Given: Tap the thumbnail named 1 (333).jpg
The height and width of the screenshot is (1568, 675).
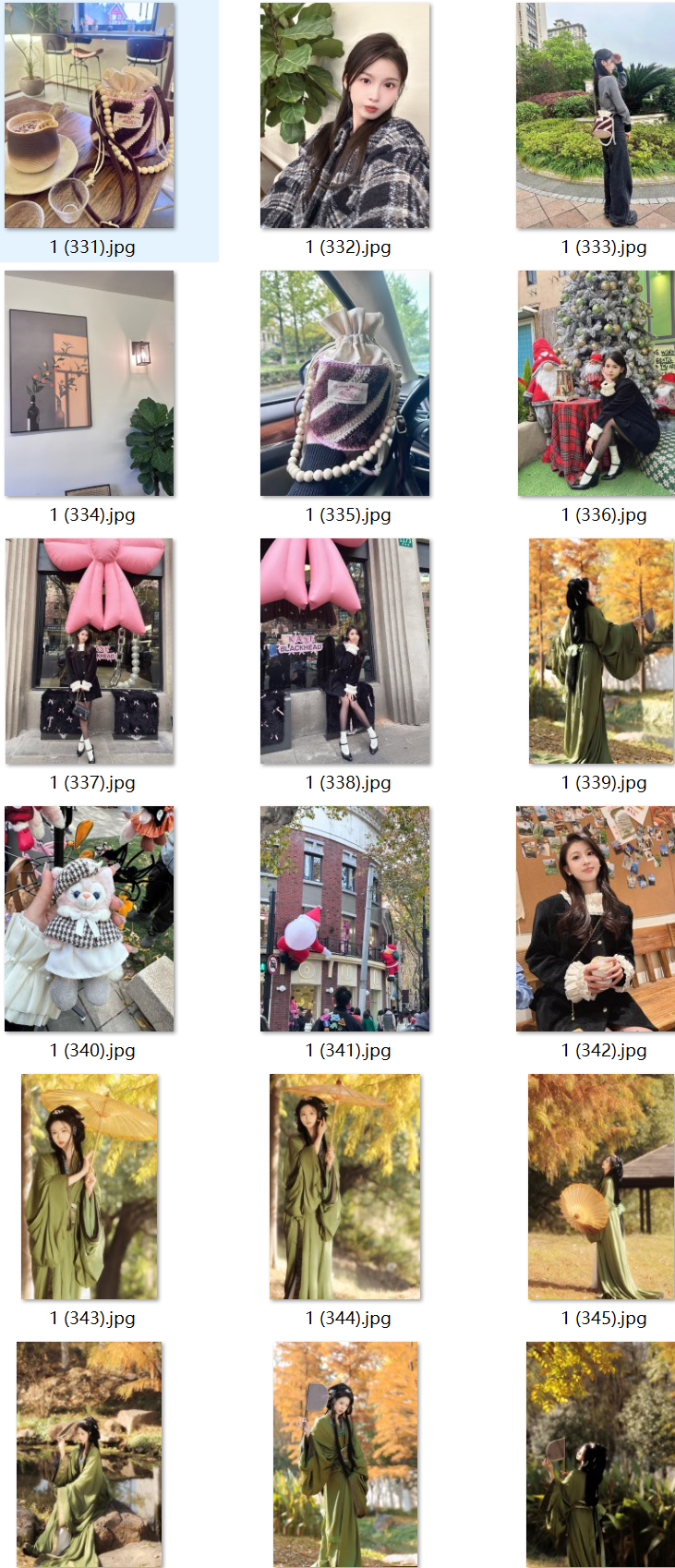Looking at the screenshot, I should click(596, 115).
